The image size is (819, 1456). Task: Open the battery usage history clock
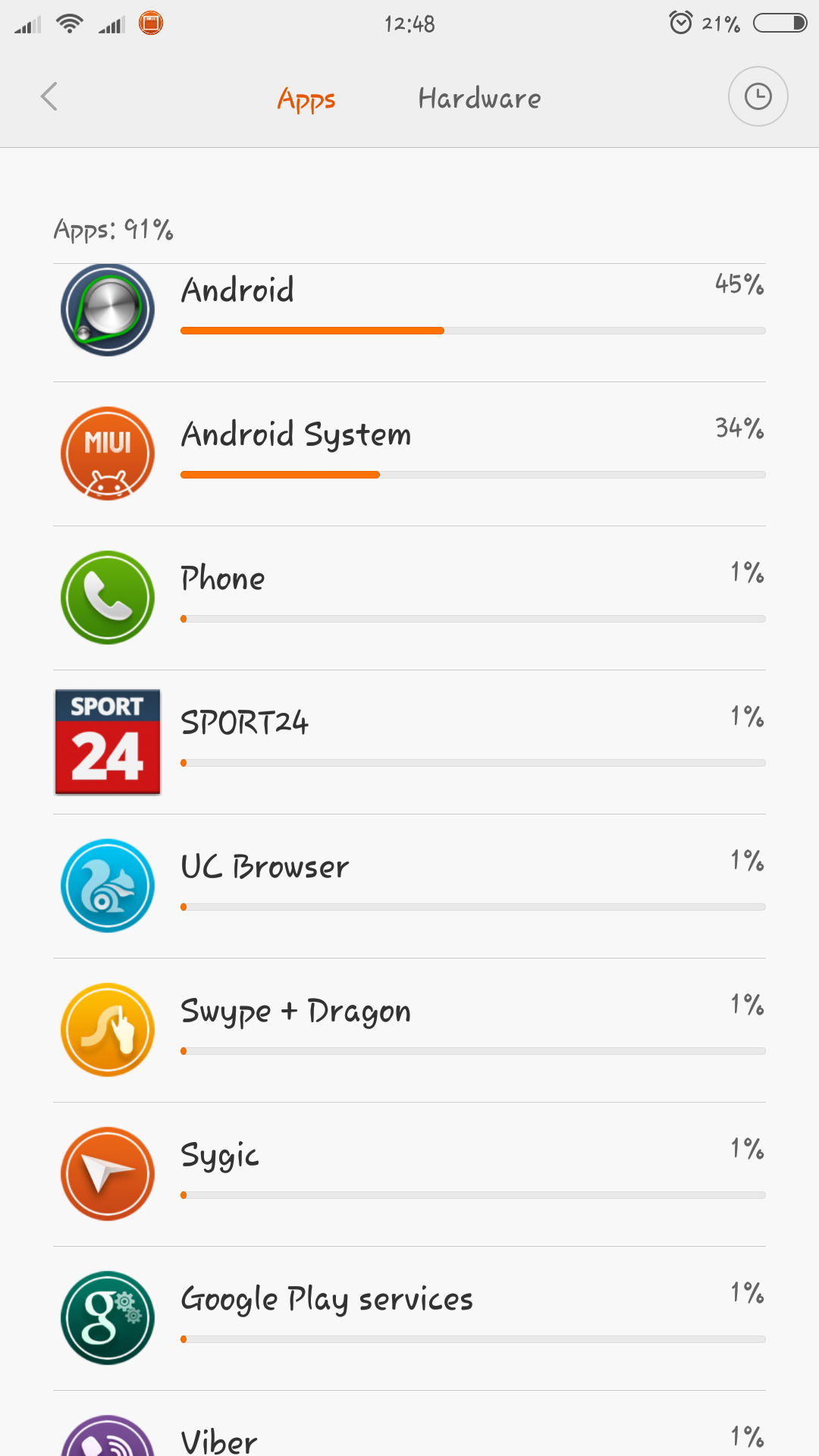[x=758, y=97]
